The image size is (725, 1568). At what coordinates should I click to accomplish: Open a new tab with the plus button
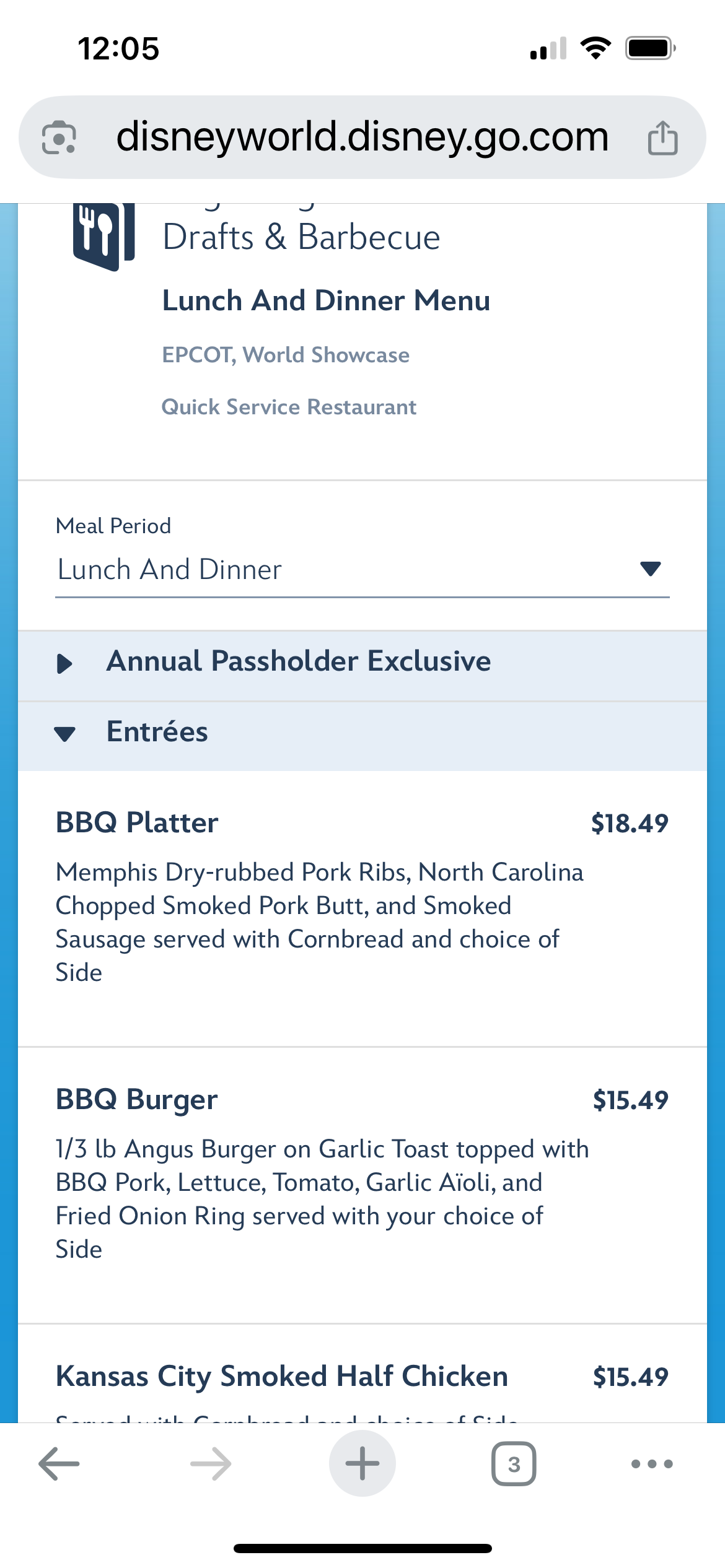pos(362,1464)
